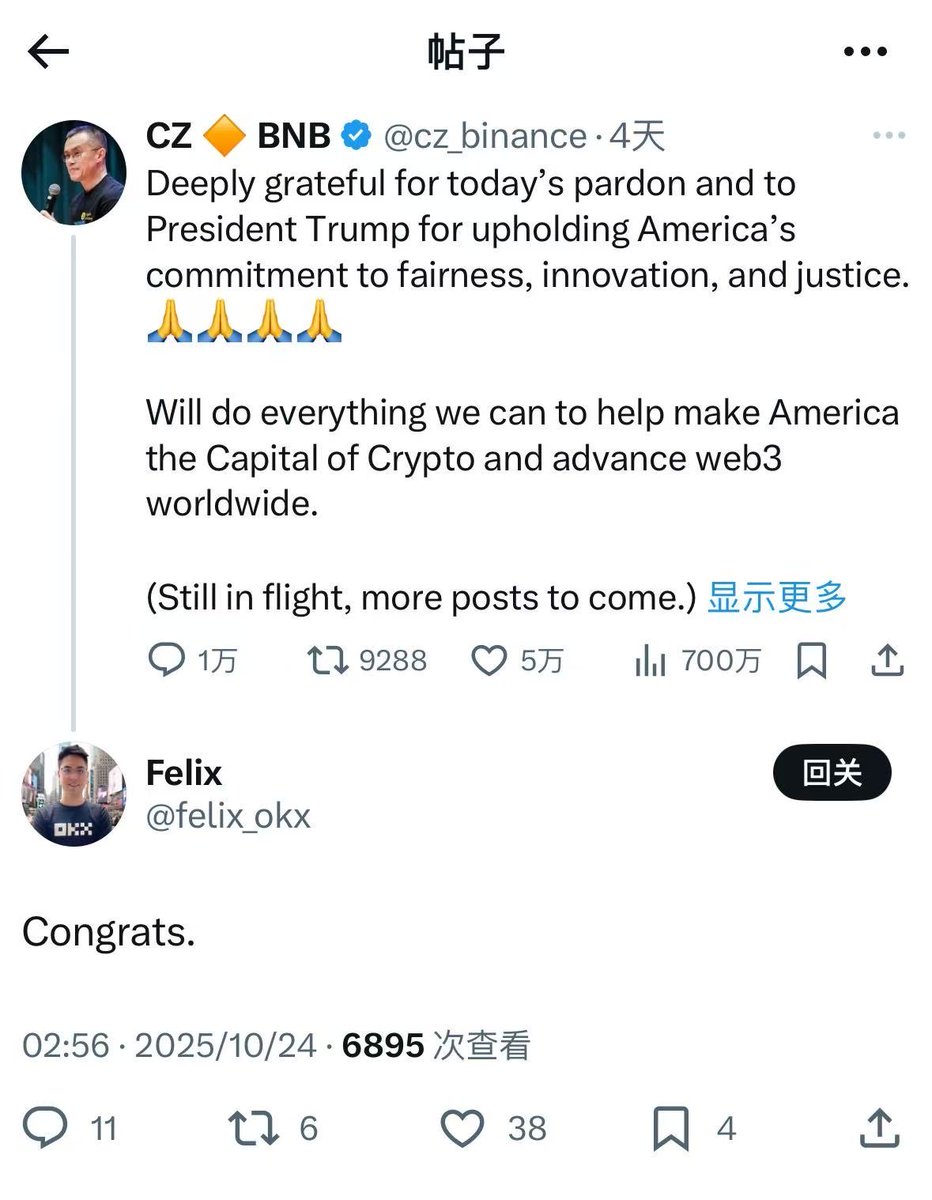
Task: Open CZ's profile picture
Action: coord(73,172)
